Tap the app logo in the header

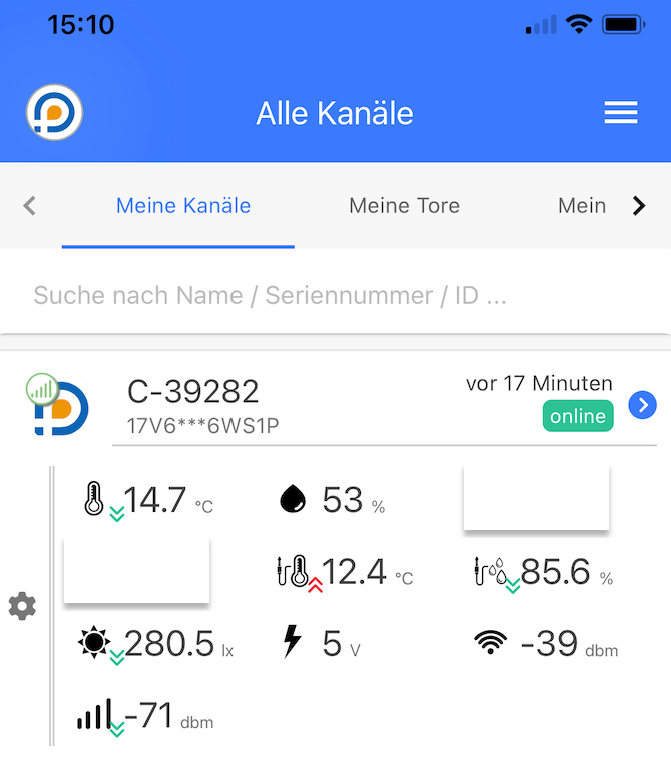point(54,113)
